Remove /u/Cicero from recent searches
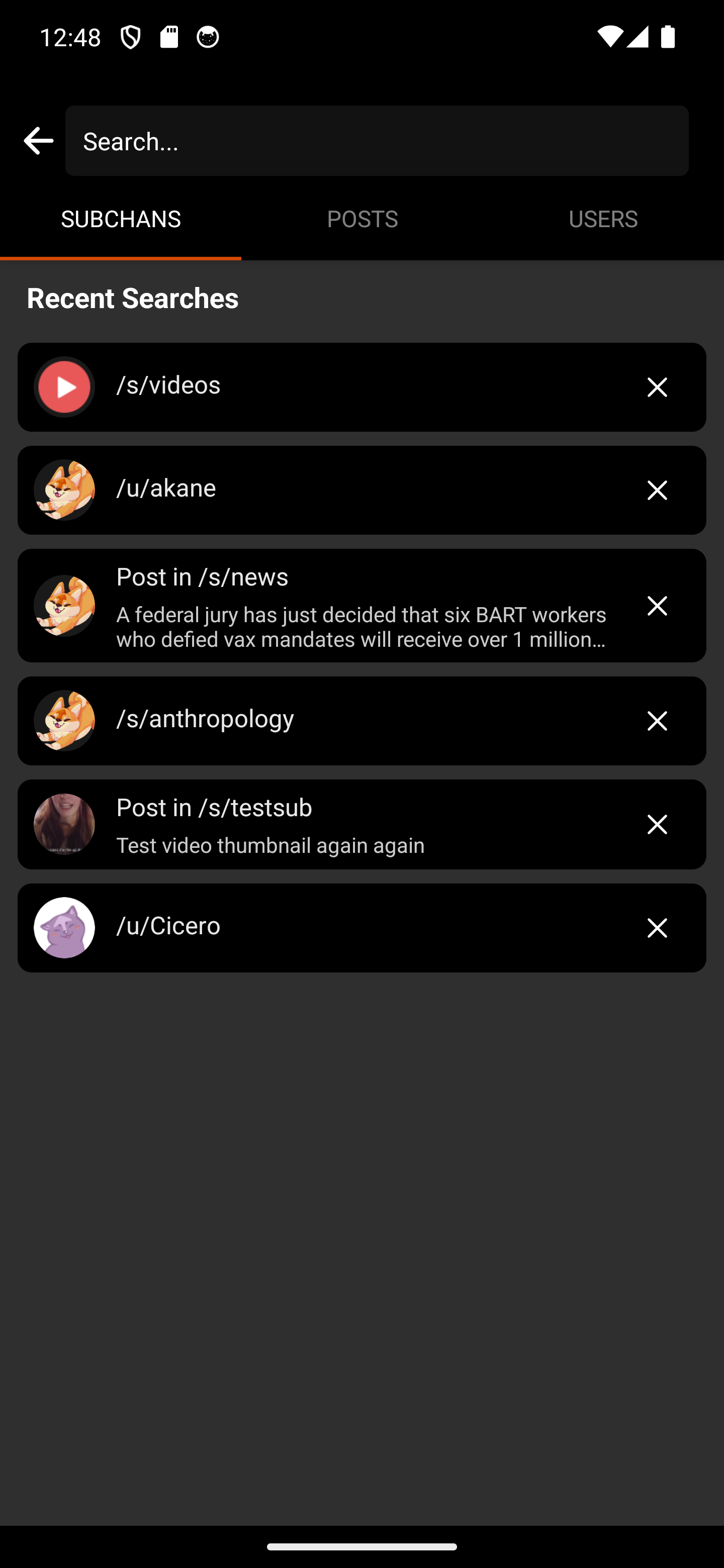The height and width of the screenshot is (1568, 724). pos(657,928)
